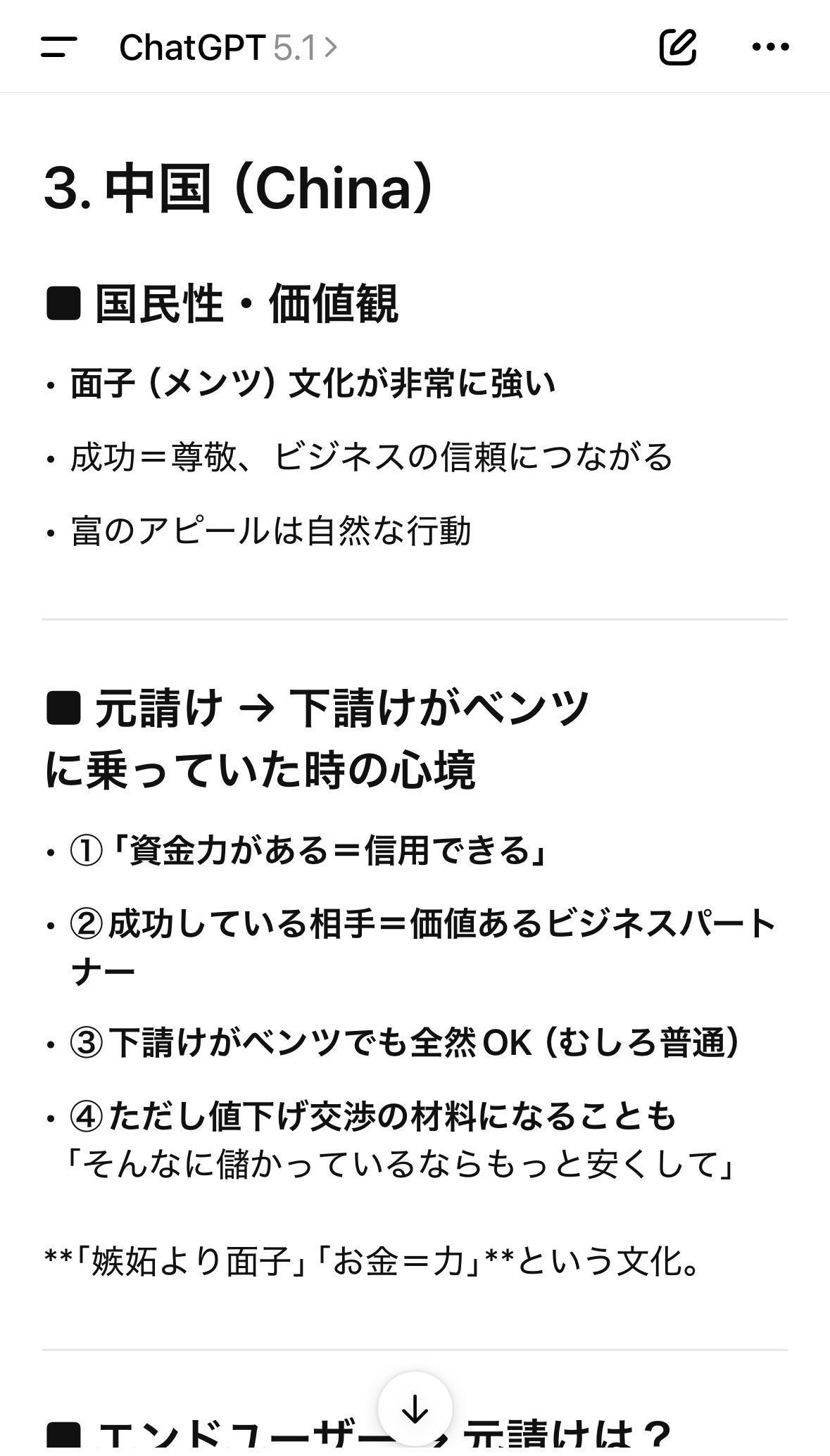Open the ChatGPT 5.1 model selector

click(228, 48)
